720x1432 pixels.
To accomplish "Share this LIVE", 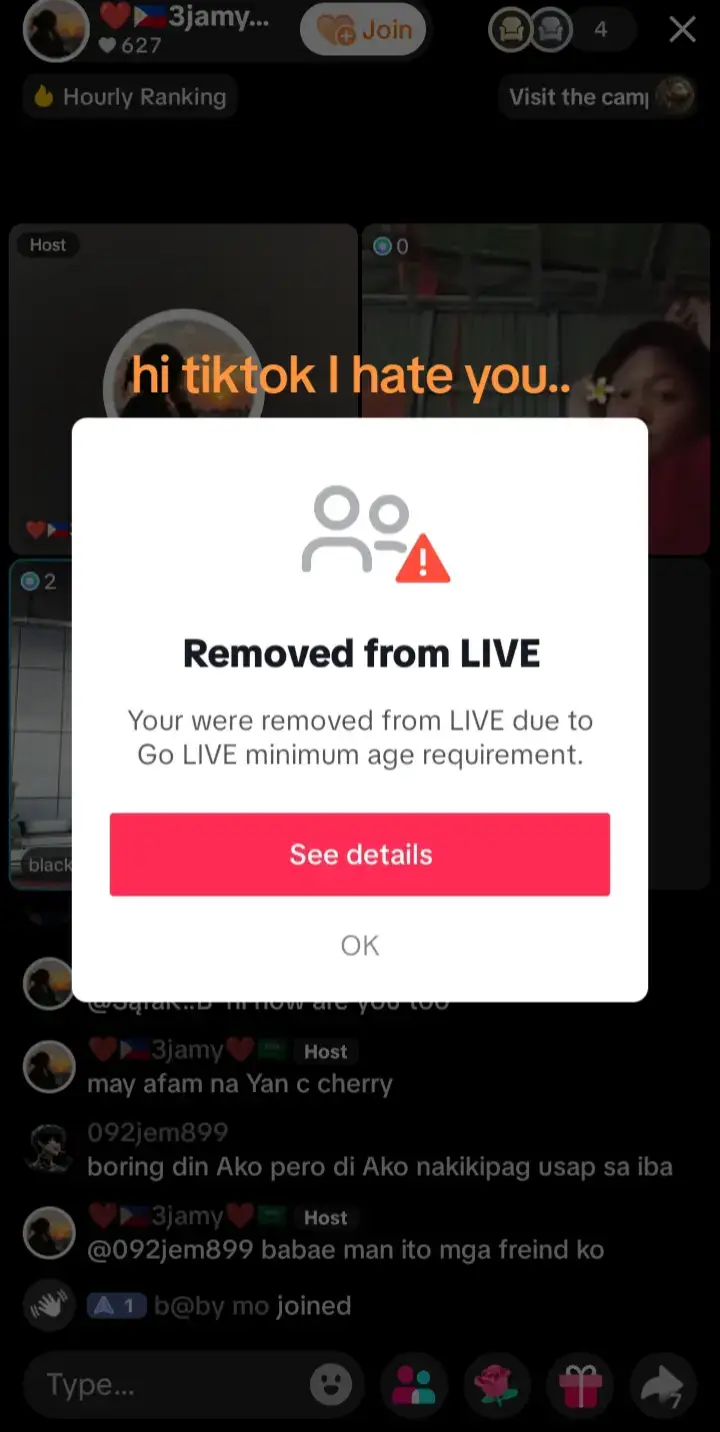I will point(663,1385).
